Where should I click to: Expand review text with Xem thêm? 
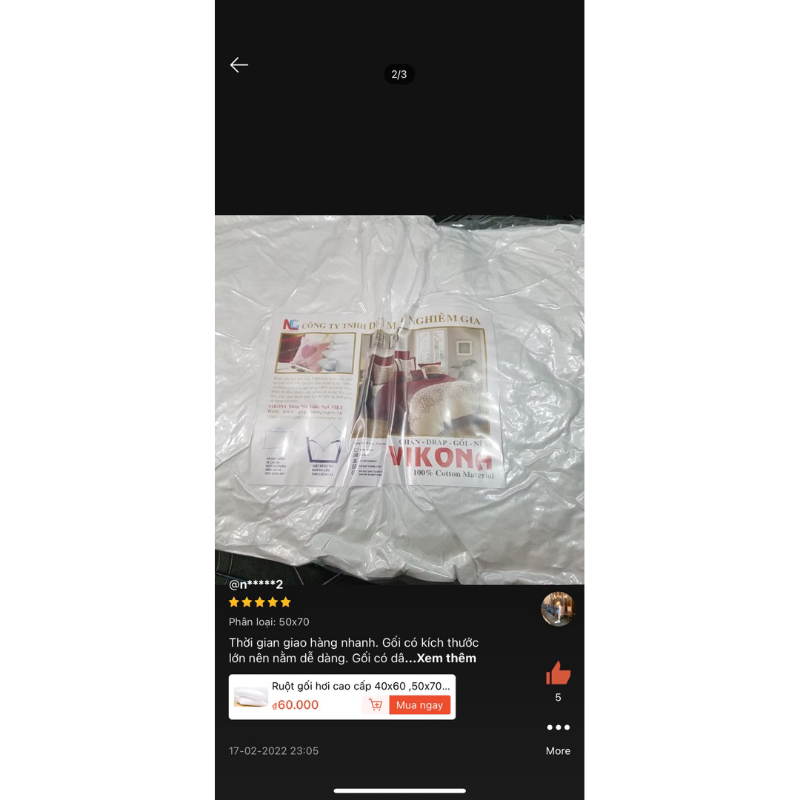pos(446,658)
